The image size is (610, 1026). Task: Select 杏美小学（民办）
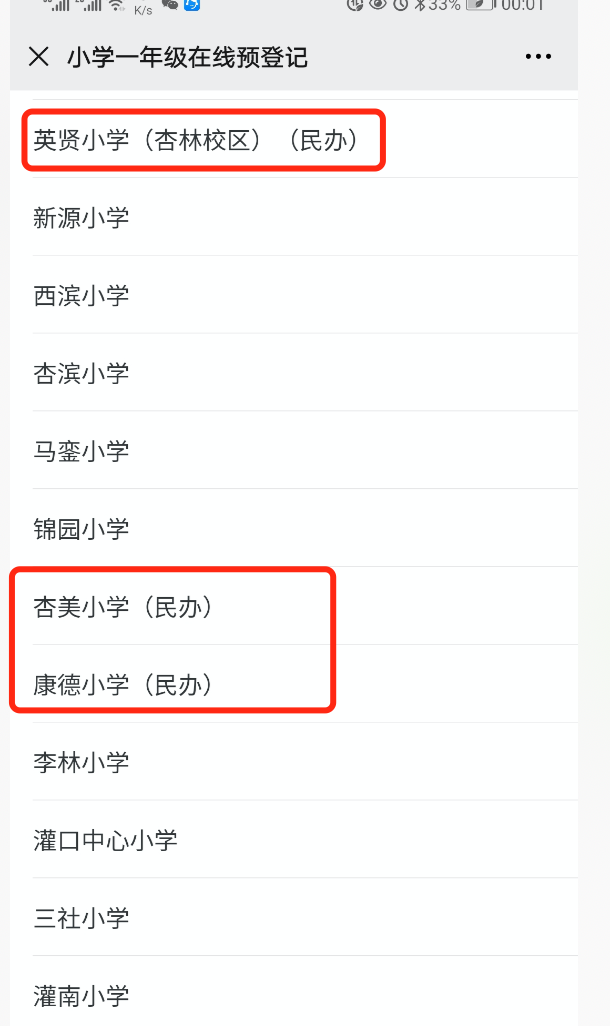(x=124, y=607)
